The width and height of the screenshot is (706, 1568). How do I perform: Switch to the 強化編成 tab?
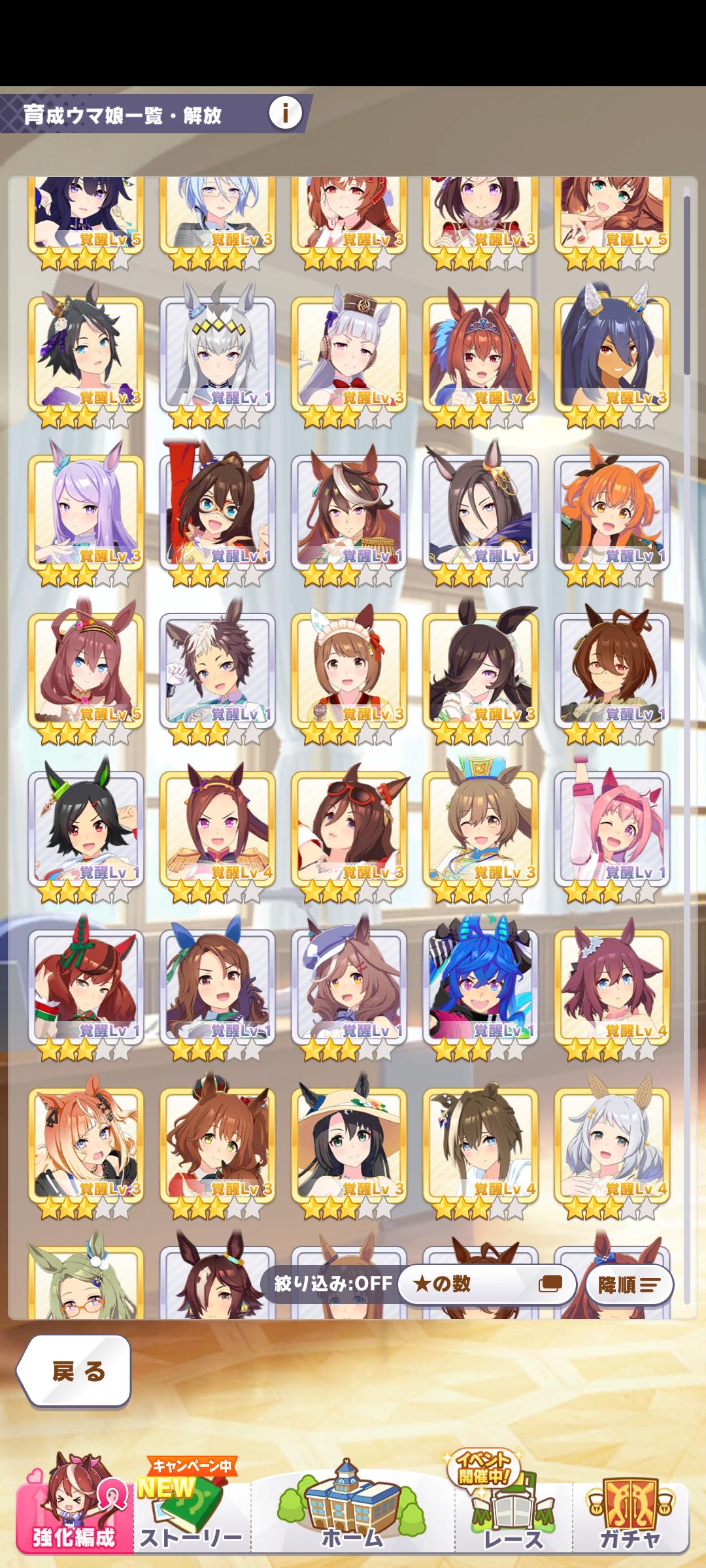coord(73,1514)
